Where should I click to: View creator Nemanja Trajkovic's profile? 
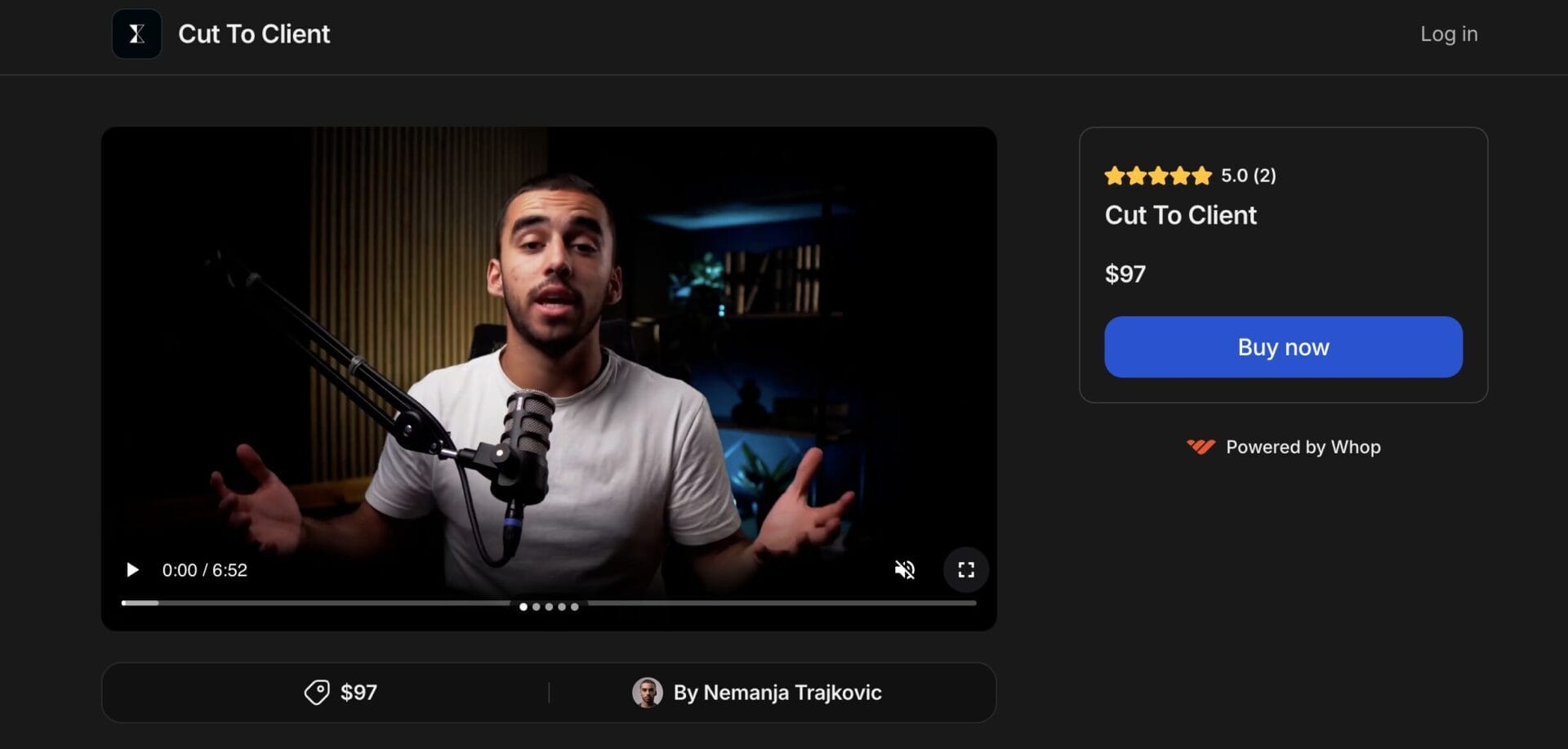(x=757, y=693)
